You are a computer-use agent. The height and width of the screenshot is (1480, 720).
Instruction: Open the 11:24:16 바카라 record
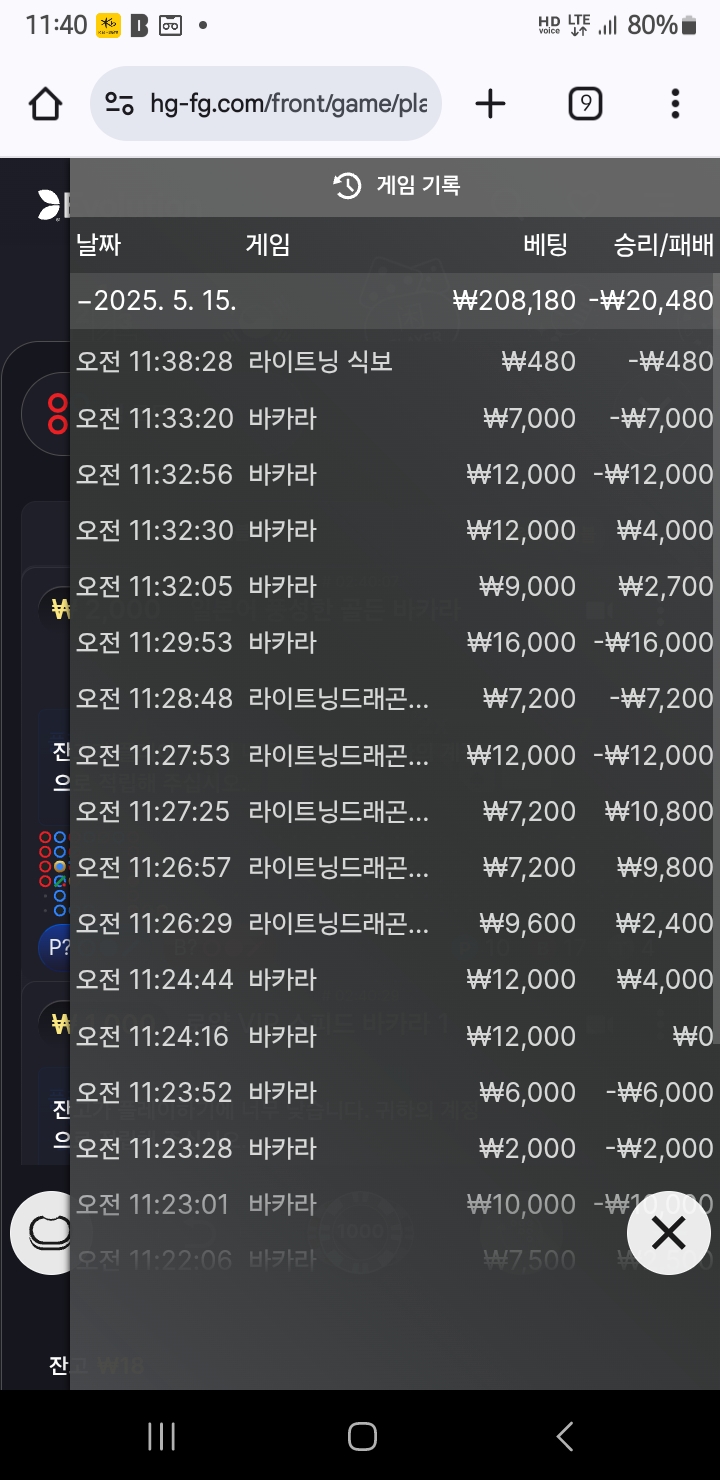394,1036
